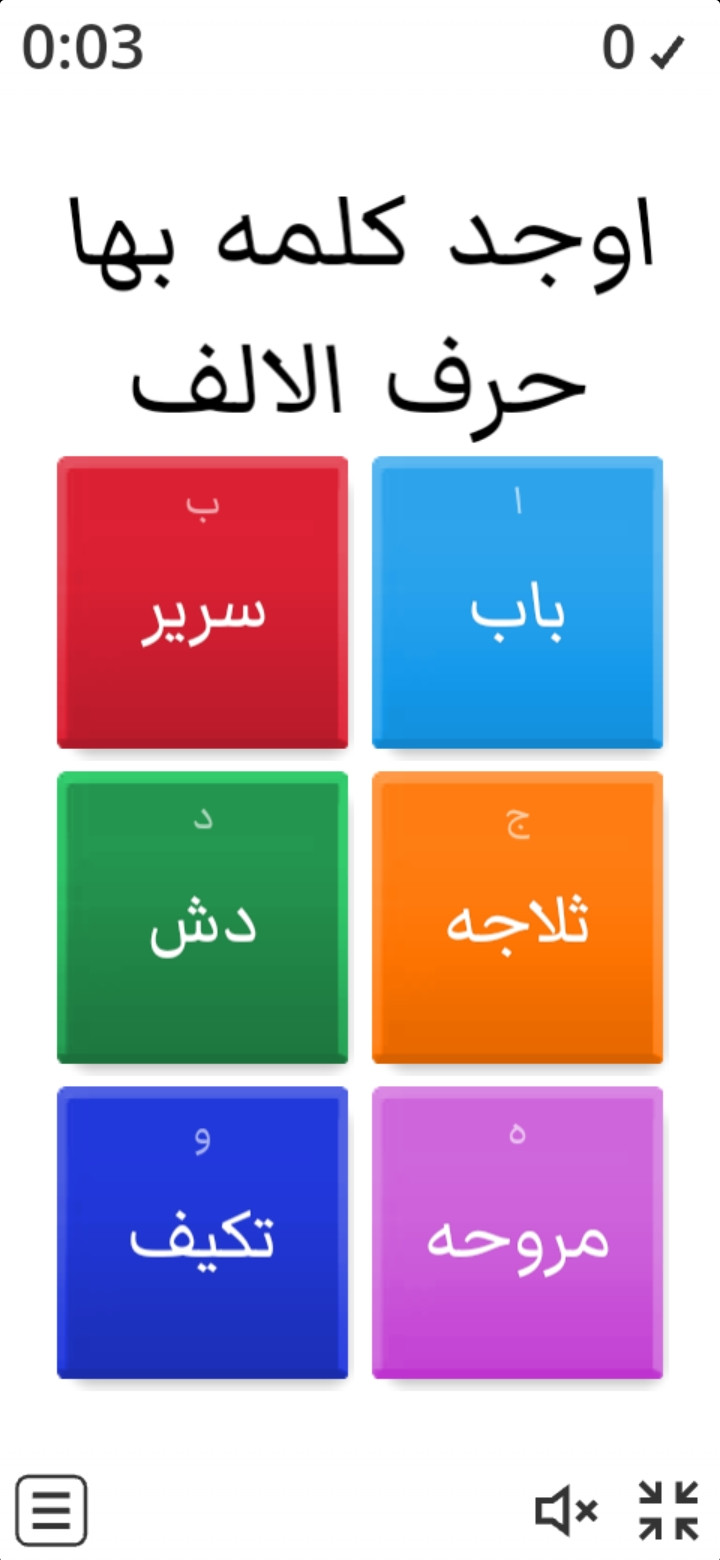Pick the orange answer tile ثلاجه
The width and height of the screenshot is (720, 1560).
[x=517, y=917]
